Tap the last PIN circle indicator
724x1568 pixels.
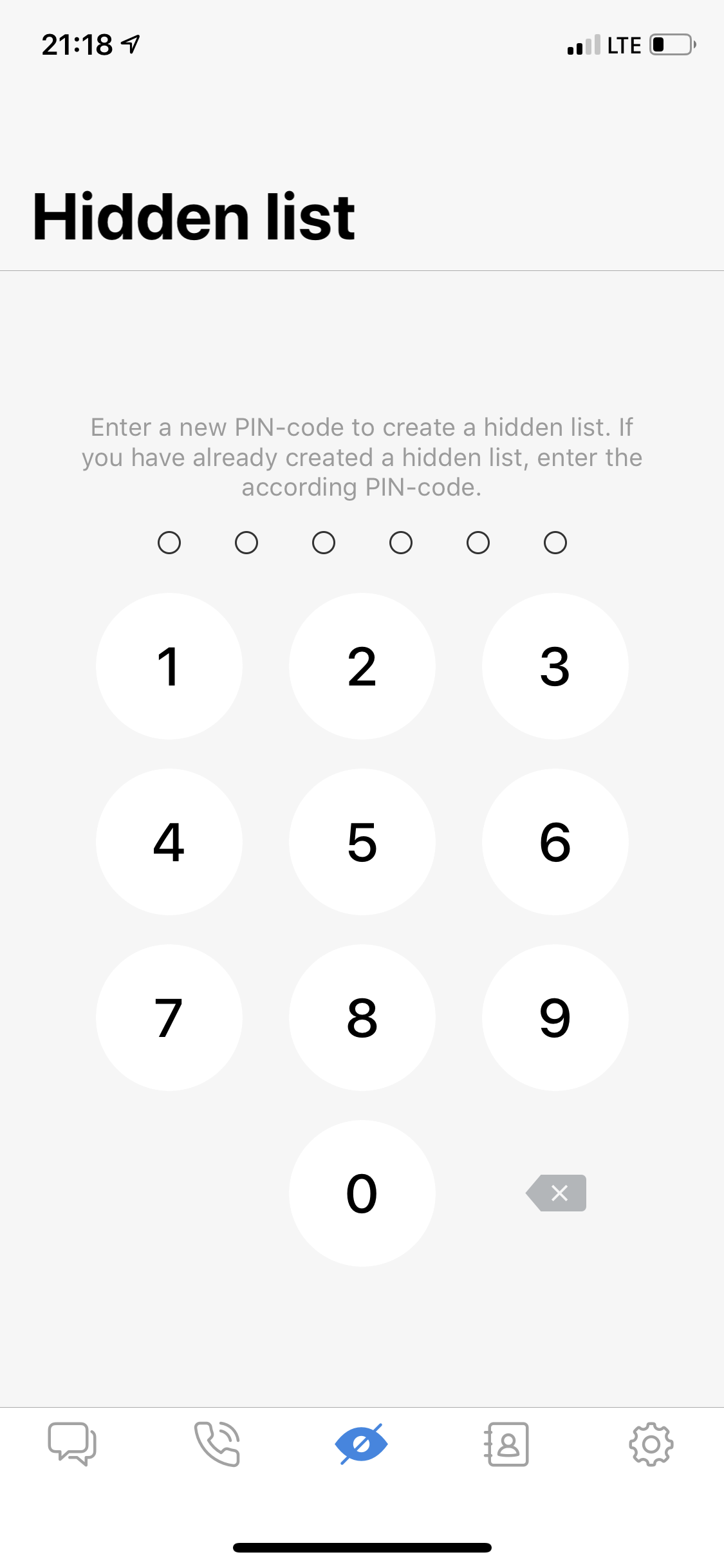(x=555, y=543)
